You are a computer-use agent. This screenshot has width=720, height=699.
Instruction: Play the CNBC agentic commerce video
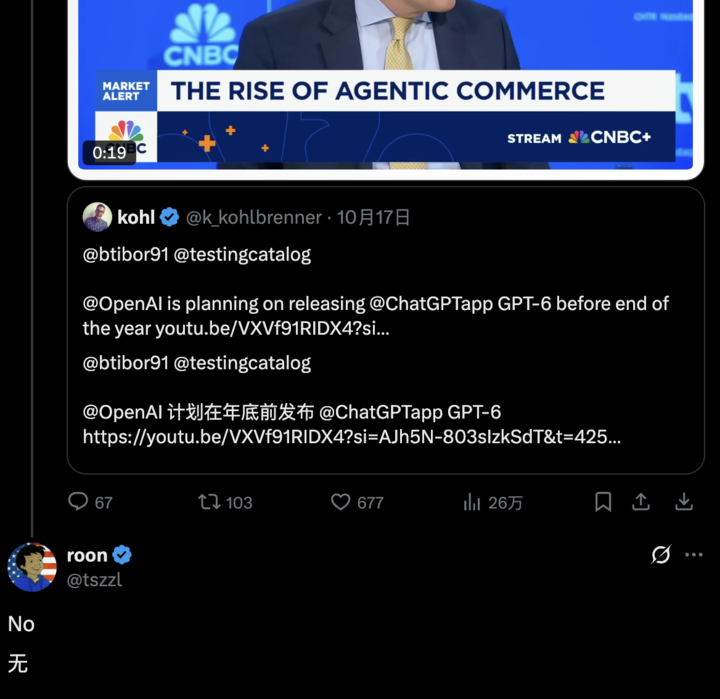pyautogui.click(x=385, y=80)
